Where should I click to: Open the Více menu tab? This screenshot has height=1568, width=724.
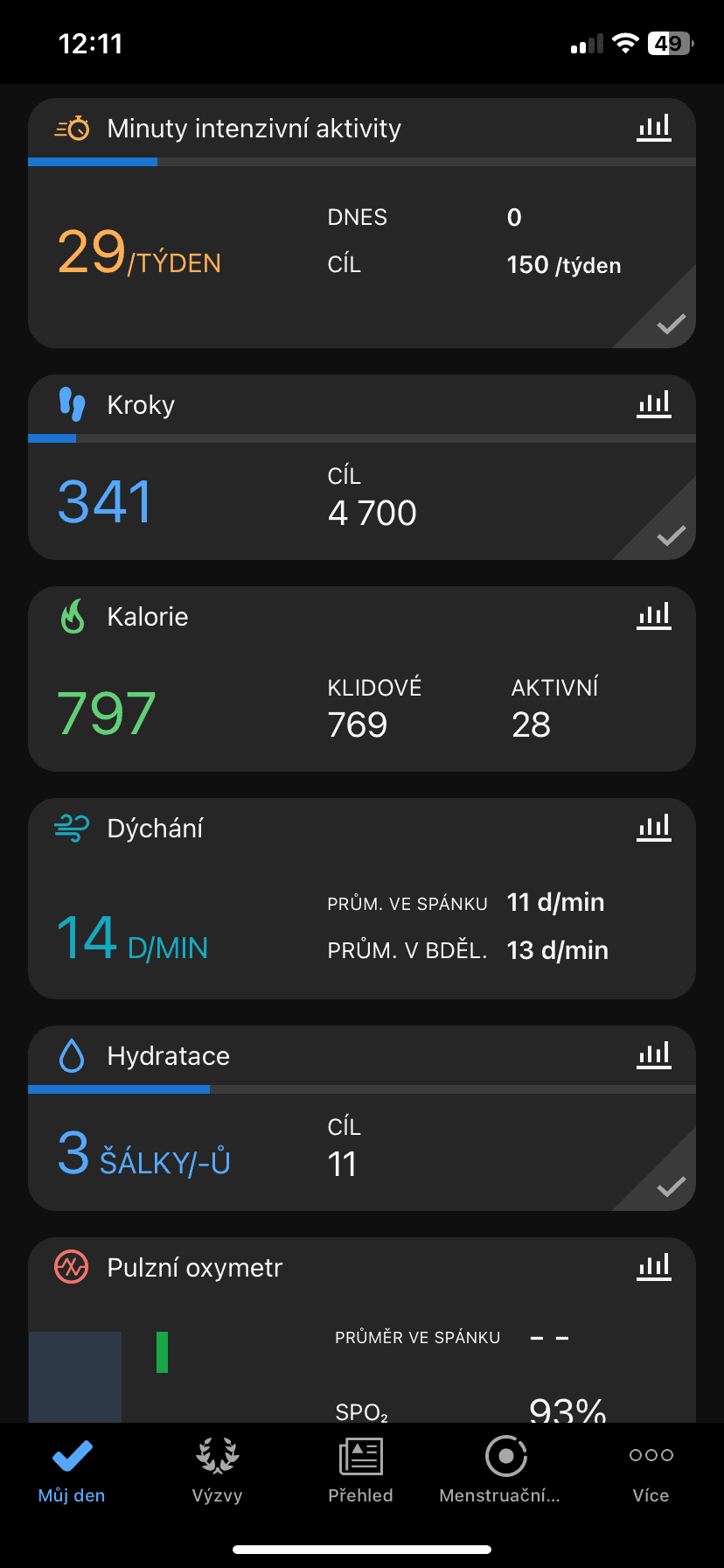click(651, 1470)
